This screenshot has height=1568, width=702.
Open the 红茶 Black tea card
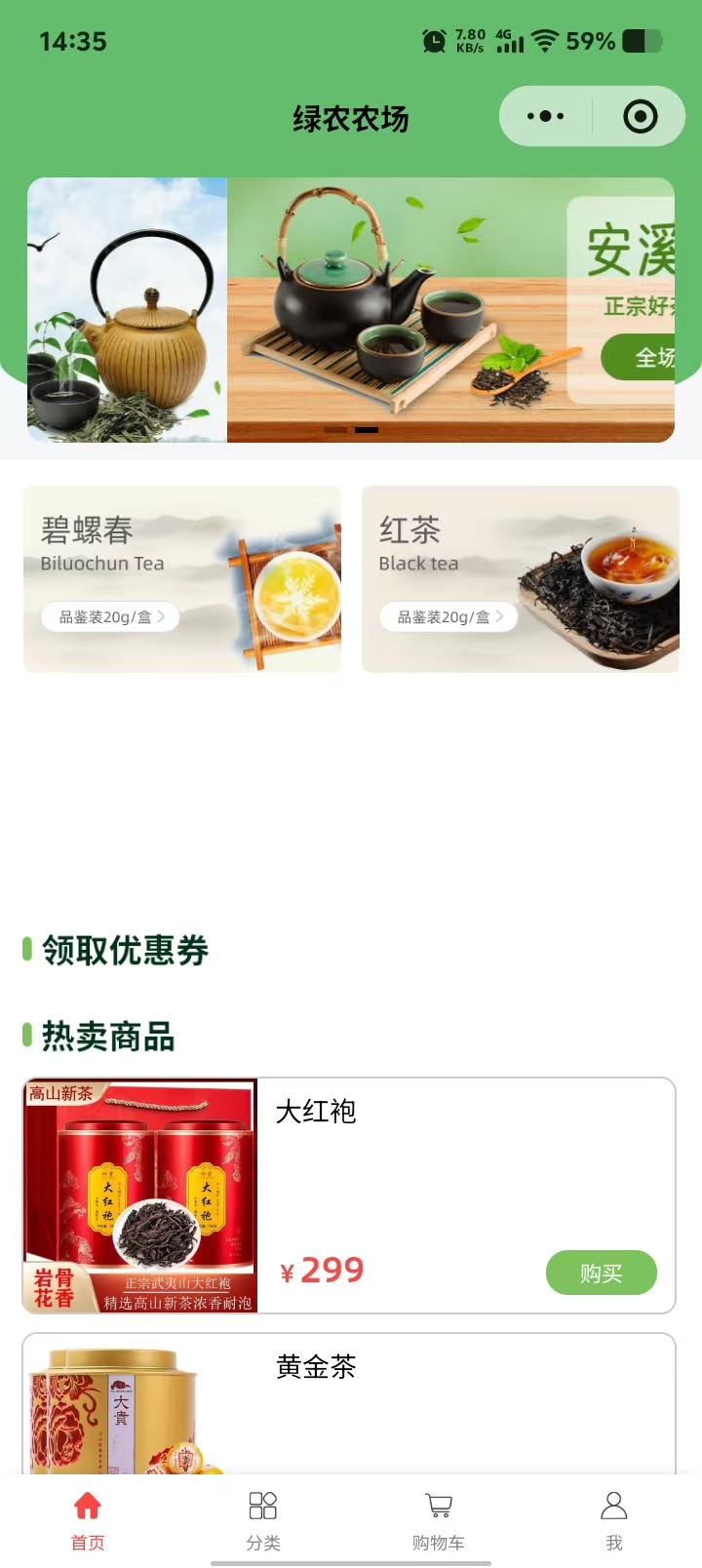[x=521, y=579]
